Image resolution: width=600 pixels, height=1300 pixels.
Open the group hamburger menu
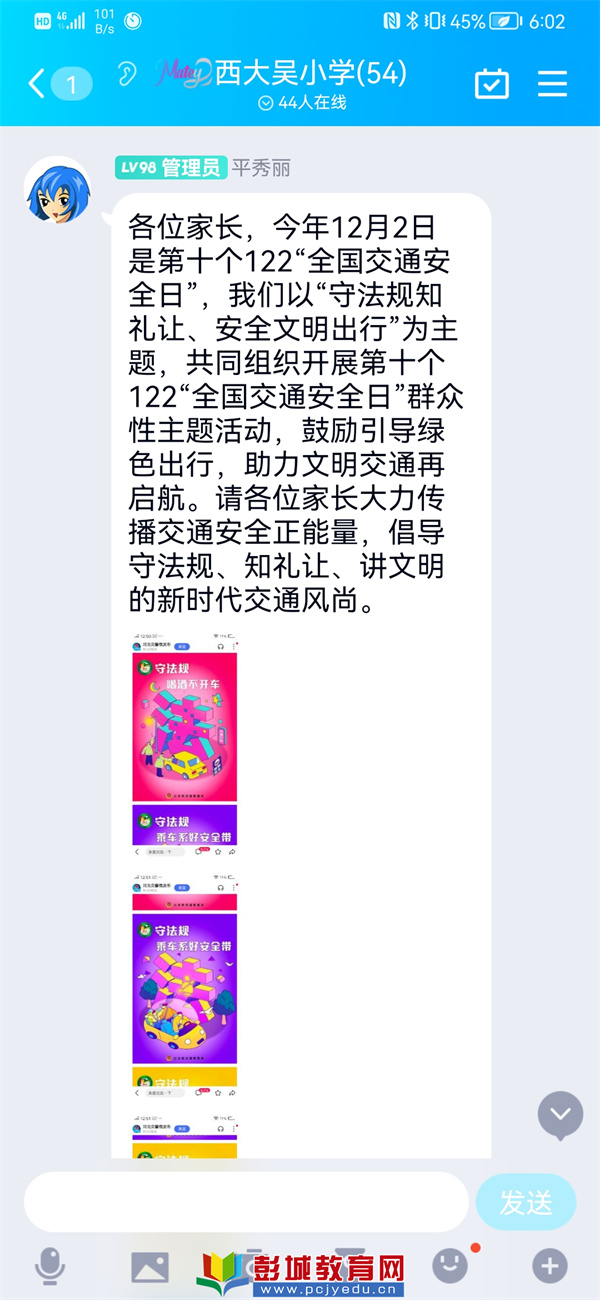click(552, 83)
